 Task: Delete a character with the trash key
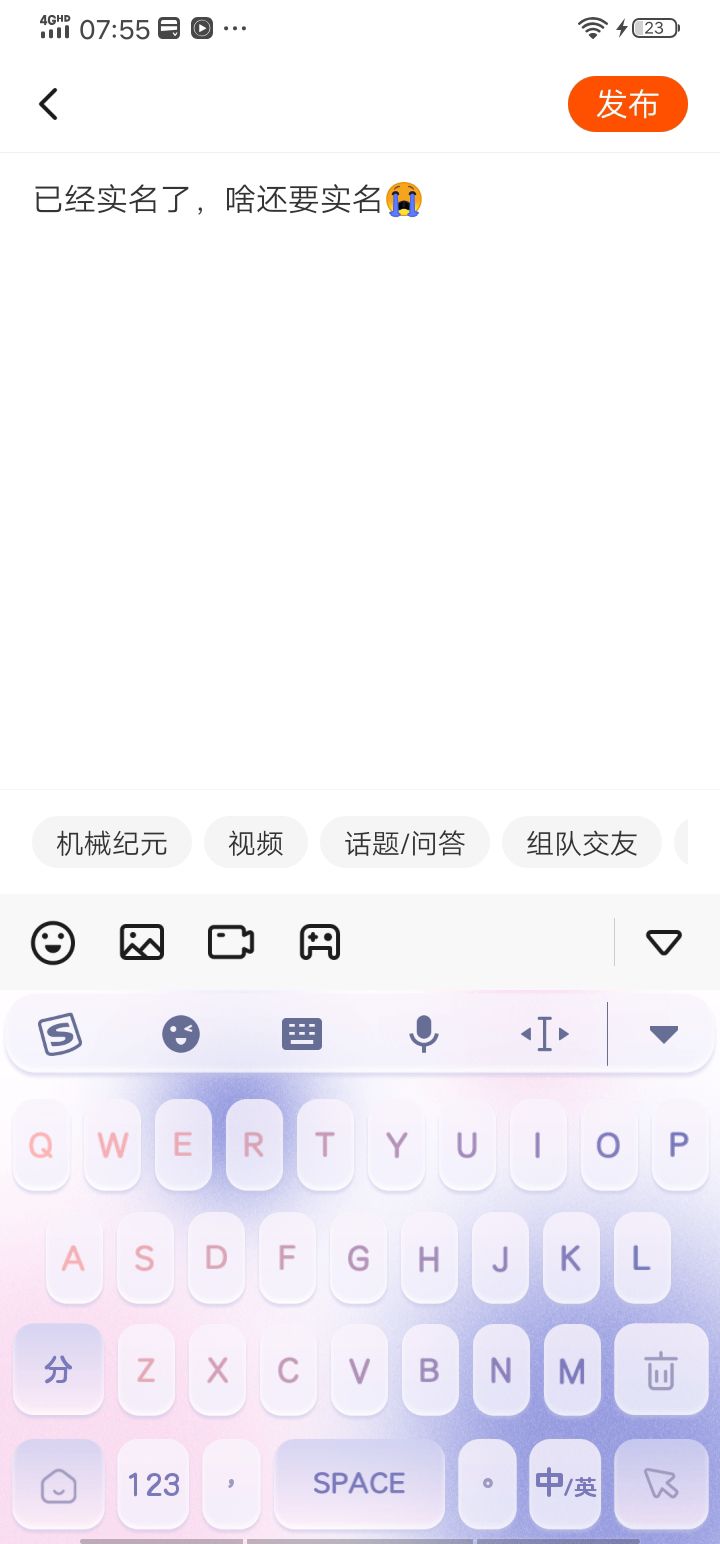click(x=661, y=1369)
